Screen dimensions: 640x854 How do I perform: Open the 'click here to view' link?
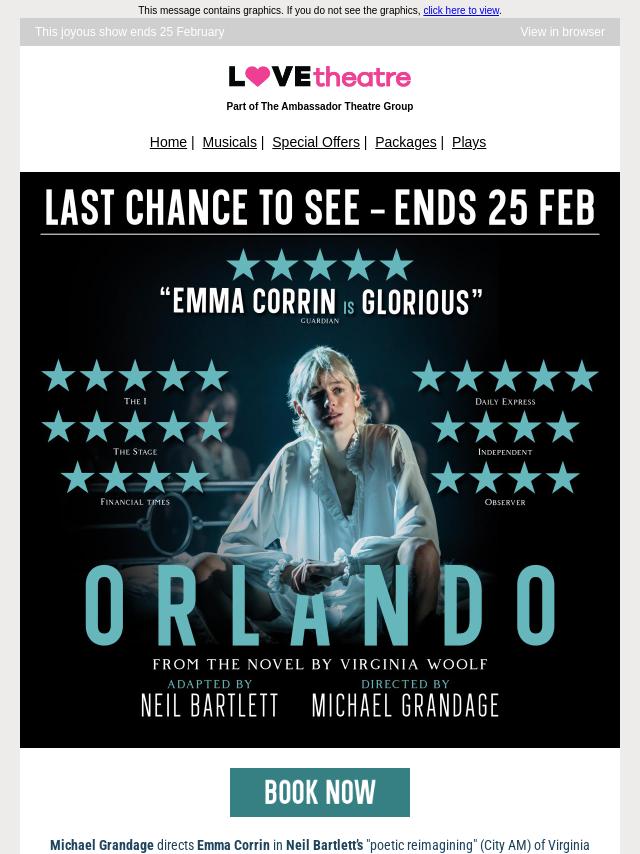(461, 10)
